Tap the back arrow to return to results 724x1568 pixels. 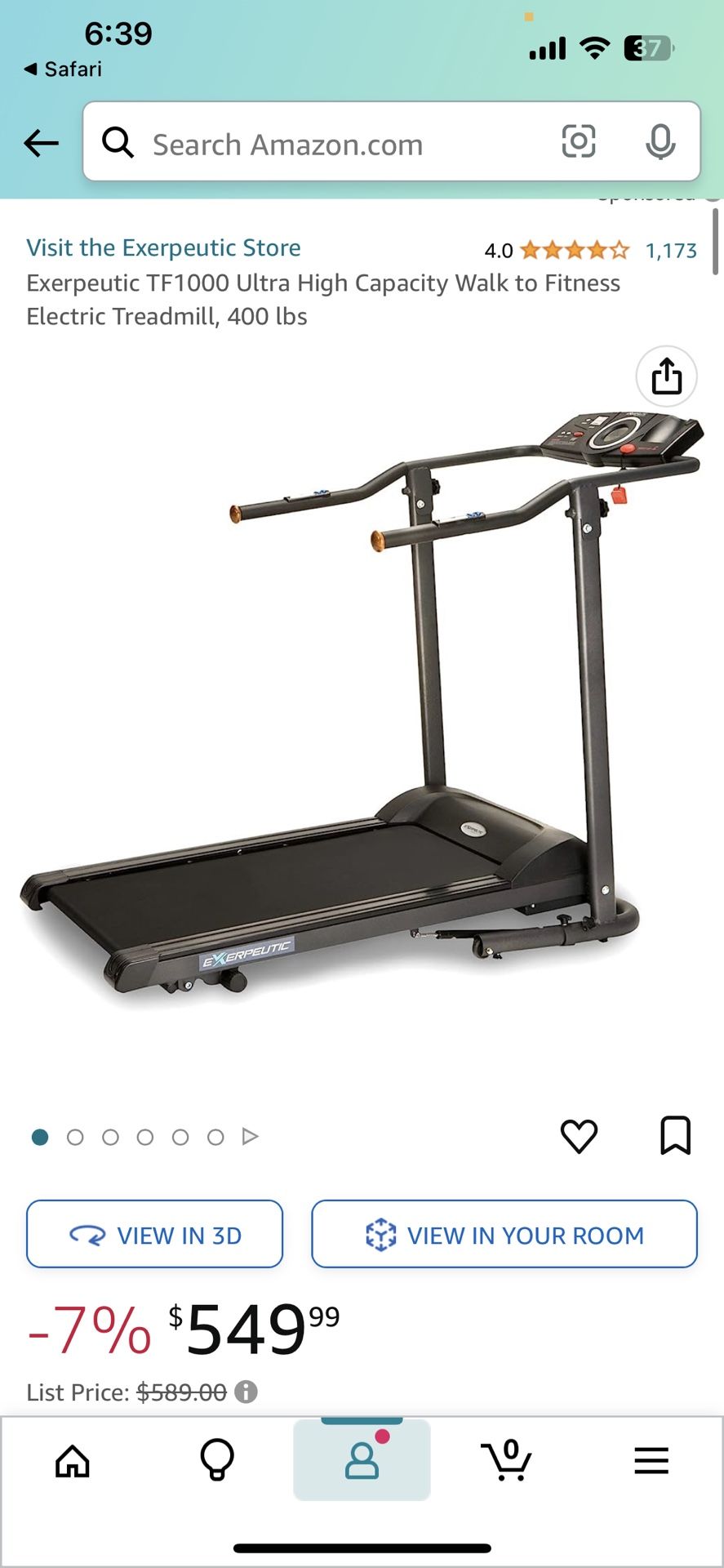click(x=40, y=142)
